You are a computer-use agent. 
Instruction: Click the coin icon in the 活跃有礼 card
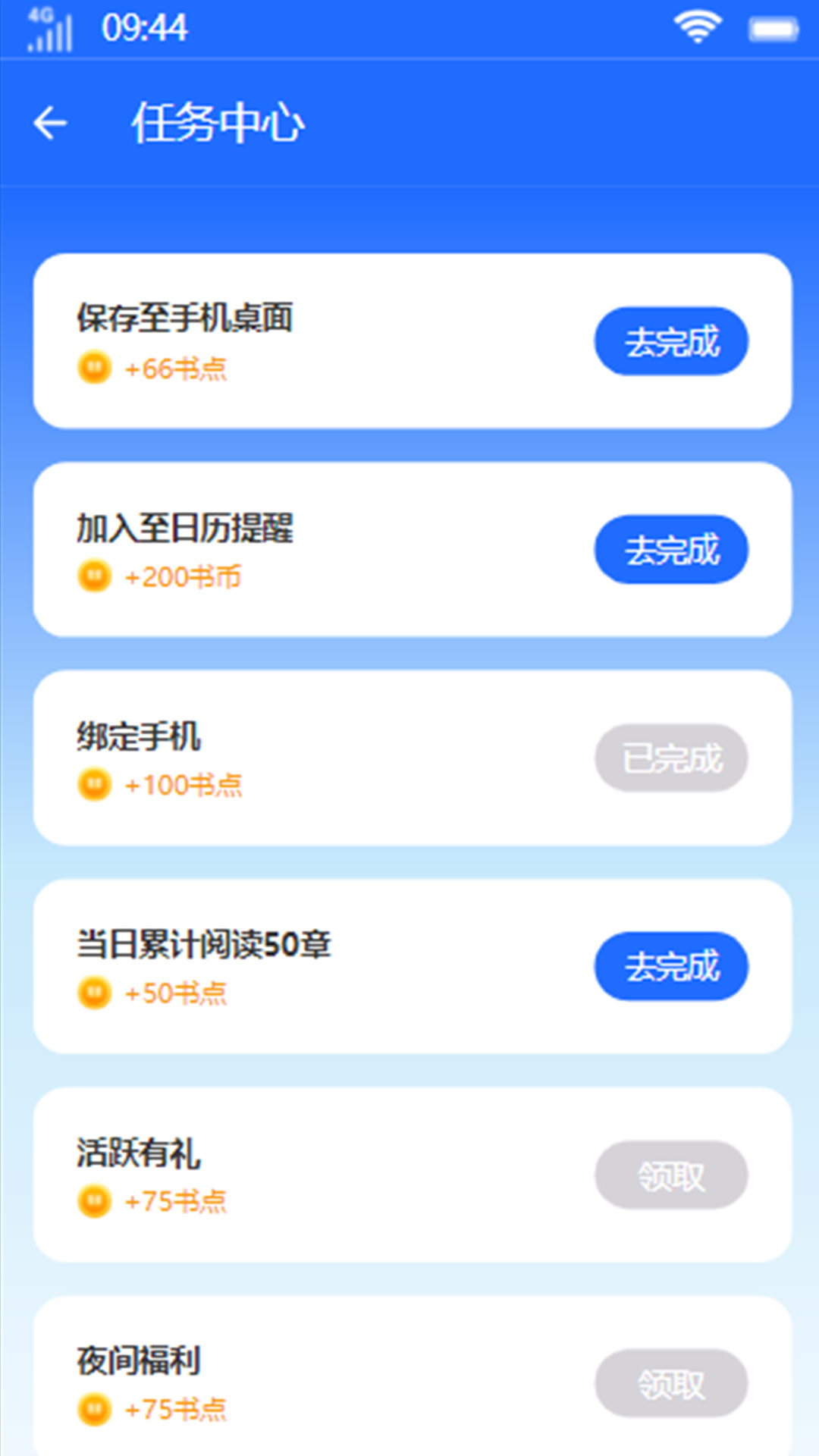93,1202
